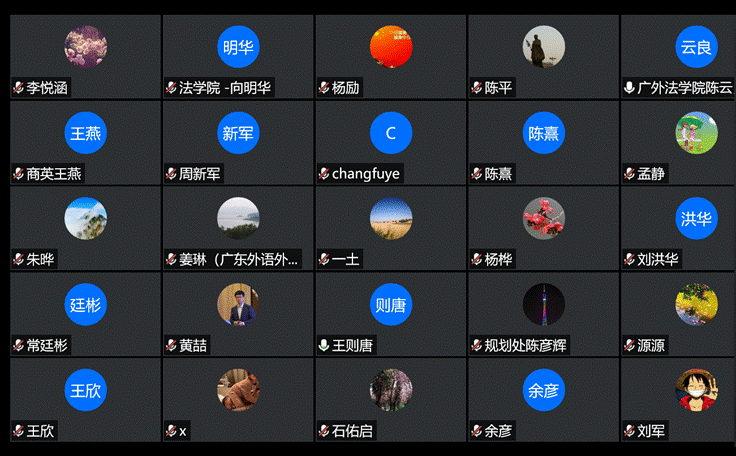Select 黄喆's video tile
This screenshot has width=736, height=456.
coord(238,314)
